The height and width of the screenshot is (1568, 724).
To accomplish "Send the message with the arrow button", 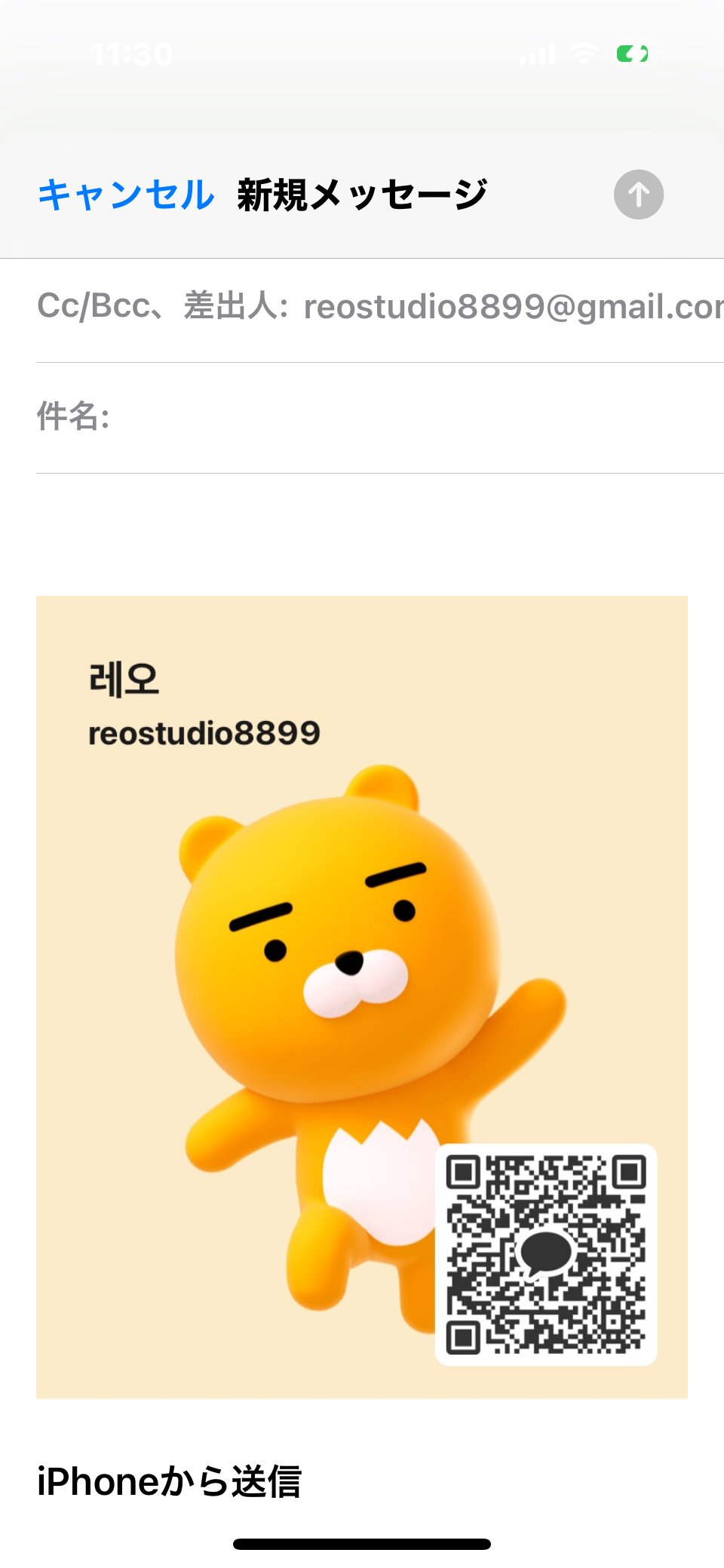I will [x=638, y=195].
